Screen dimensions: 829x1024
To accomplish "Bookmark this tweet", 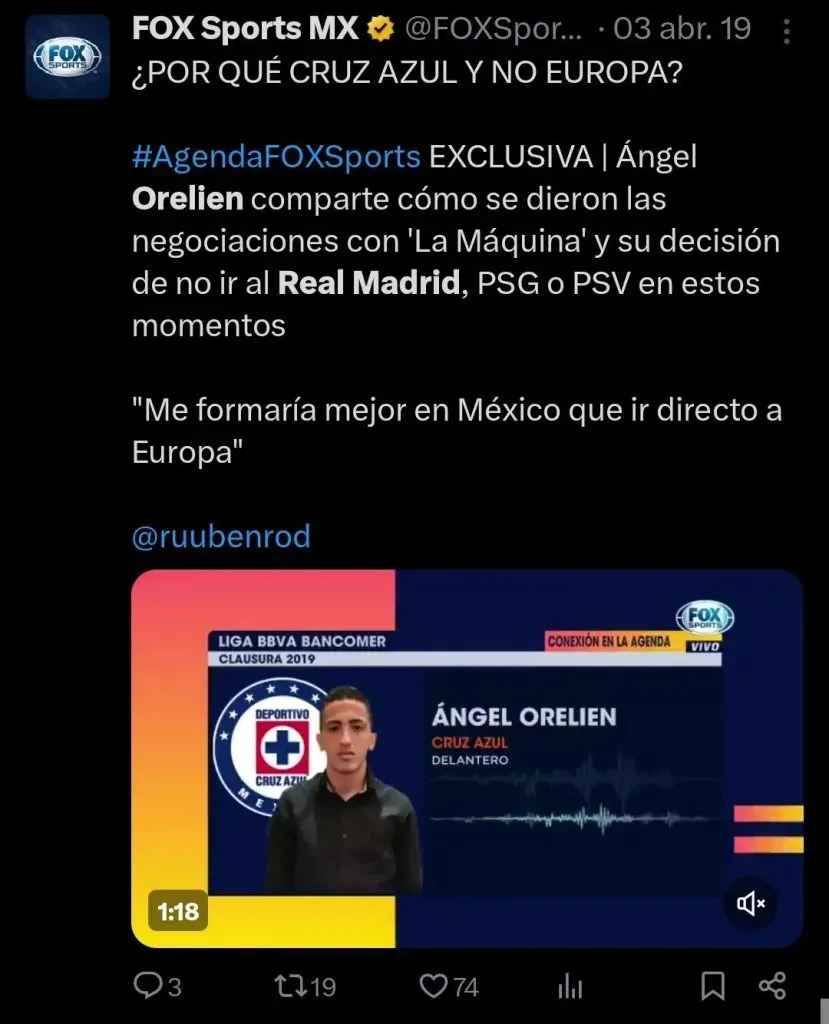I will (x=712, y=986).
